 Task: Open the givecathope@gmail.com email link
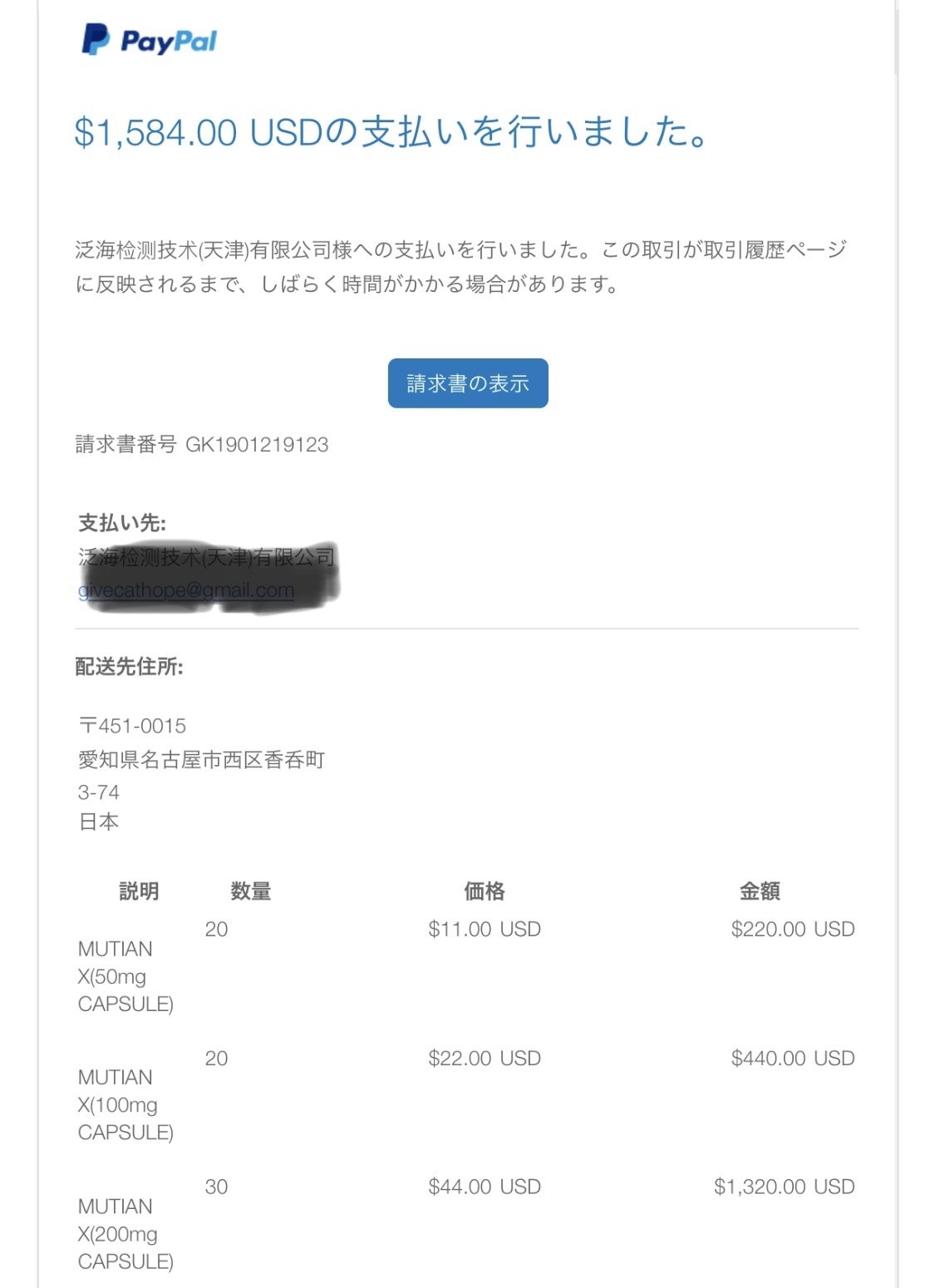coord(186,590)
